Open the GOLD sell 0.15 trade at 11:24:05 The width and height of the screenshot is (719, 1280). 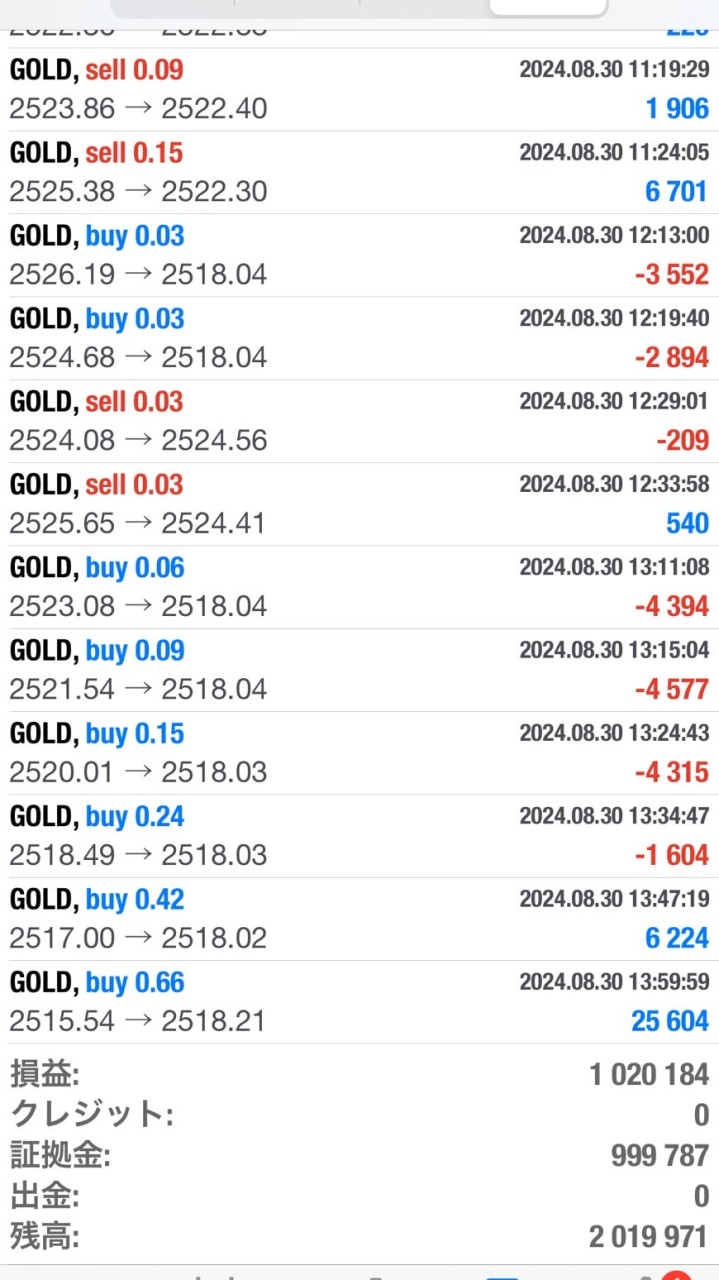pos(359,172)
